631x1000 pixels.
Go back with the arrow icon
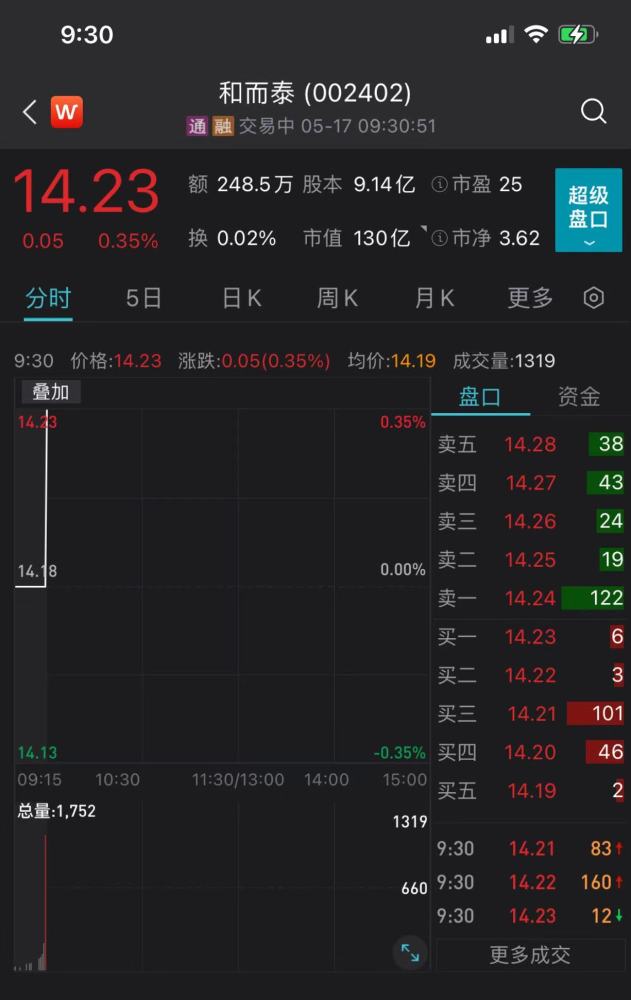point(29,112)
